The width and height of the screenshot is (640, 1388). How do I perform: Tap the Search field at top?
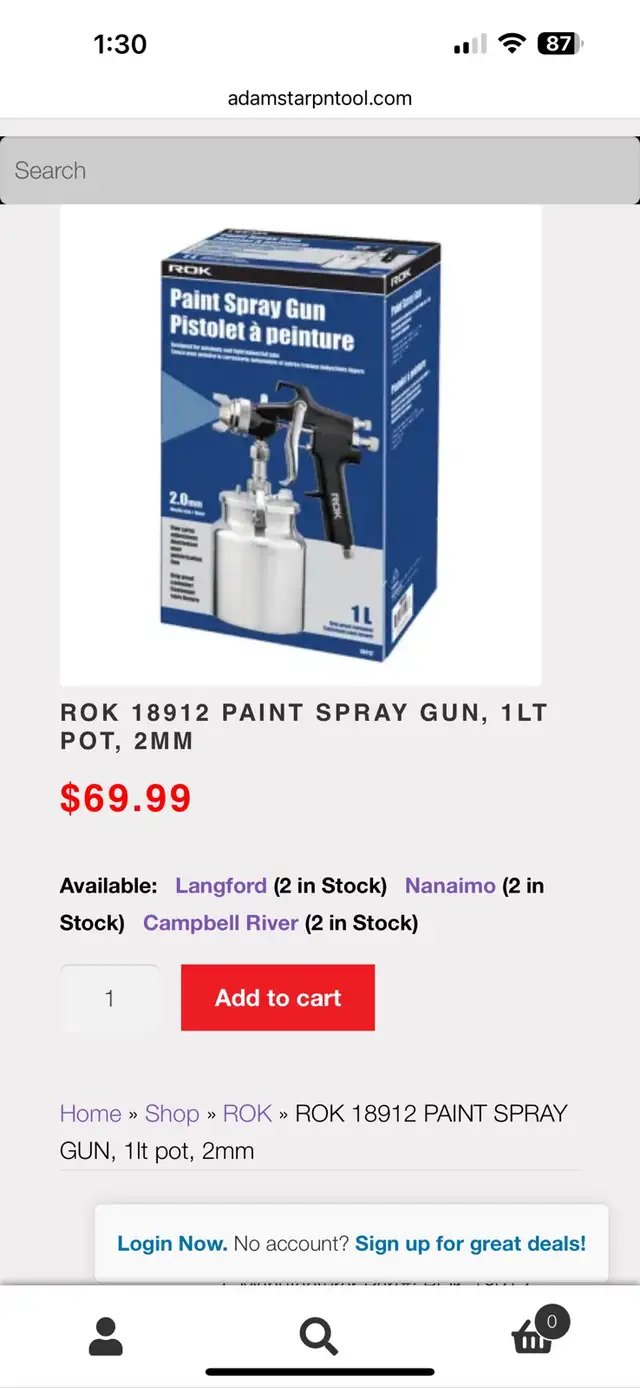pos(320,171)
